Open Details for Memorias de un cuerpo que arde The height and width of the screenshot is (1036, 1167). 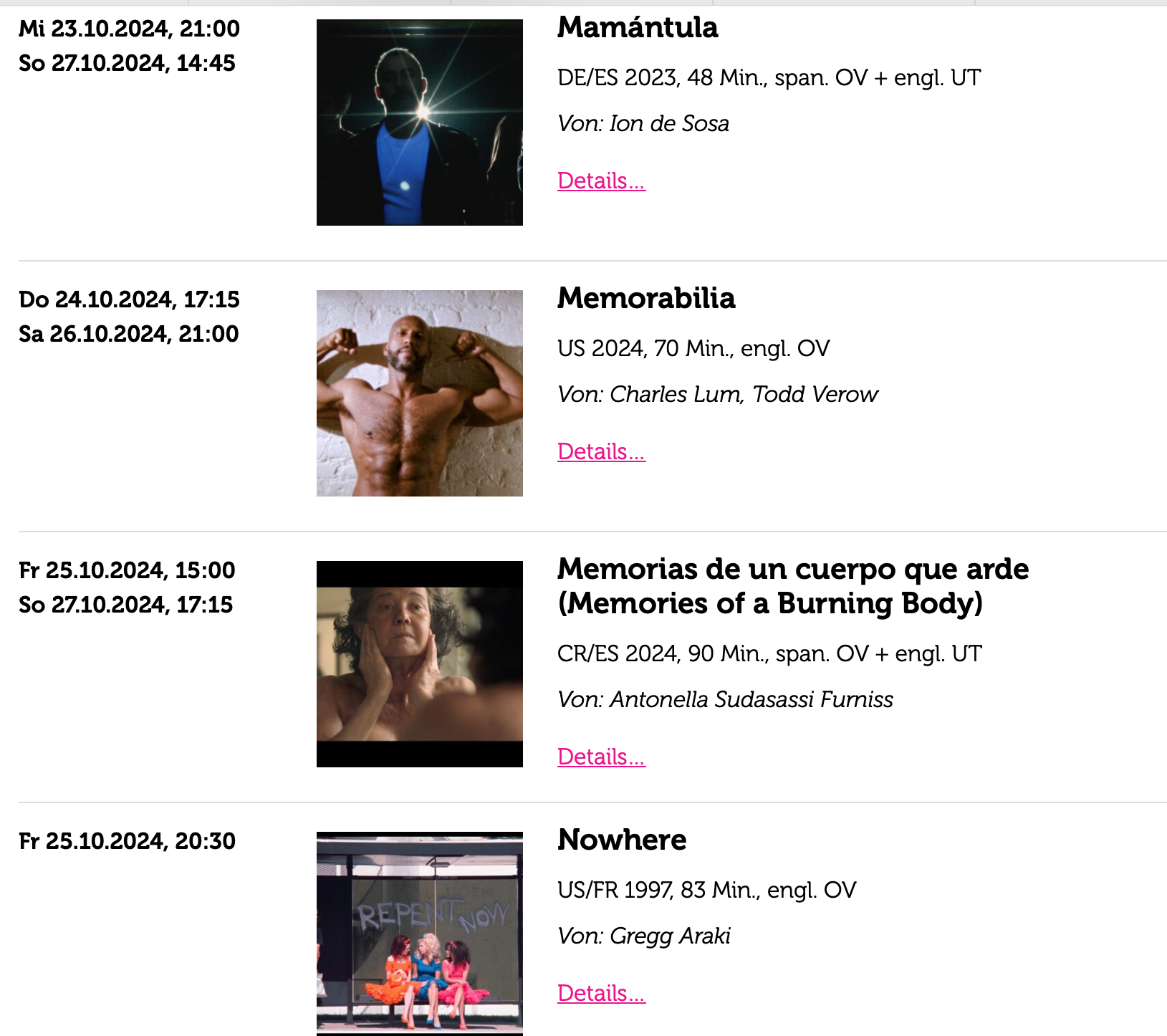(601, 757)
